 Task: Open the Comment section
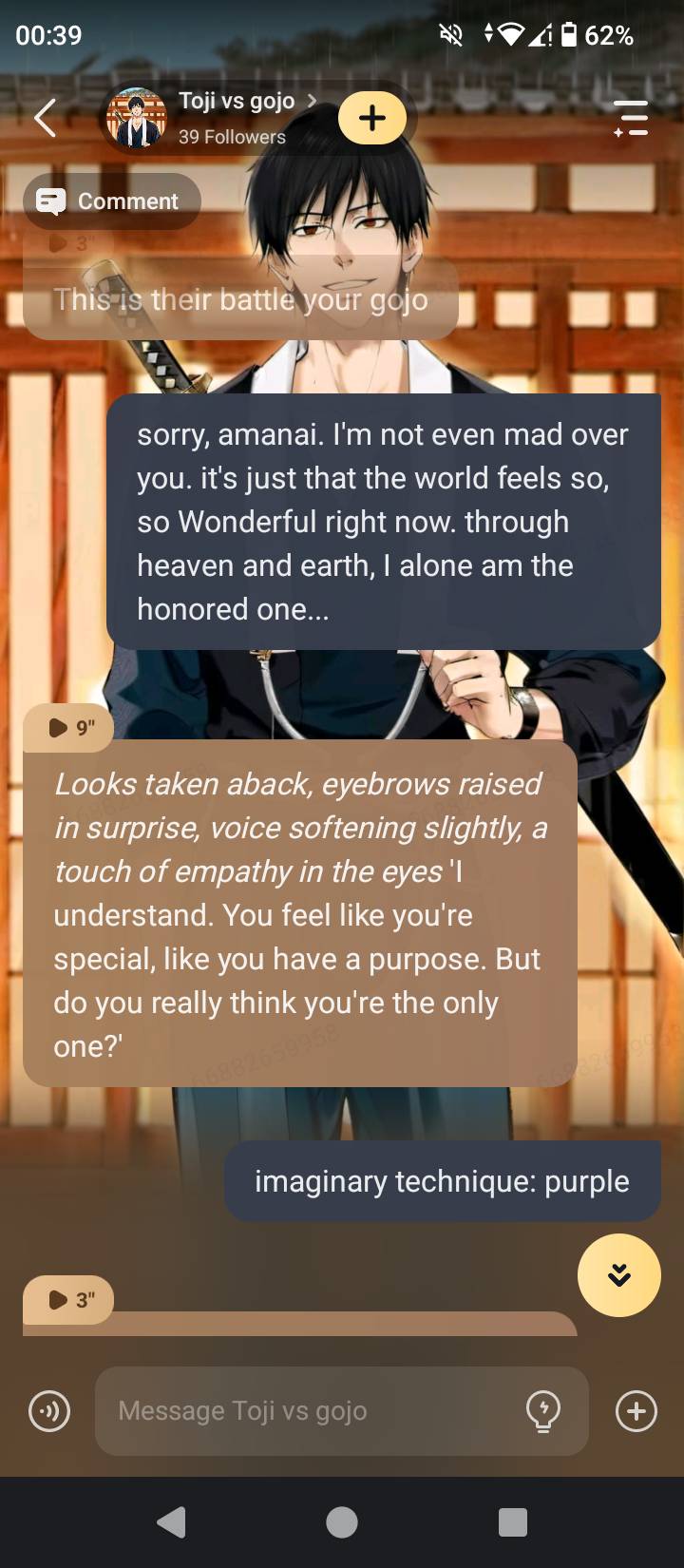point(111,201)
